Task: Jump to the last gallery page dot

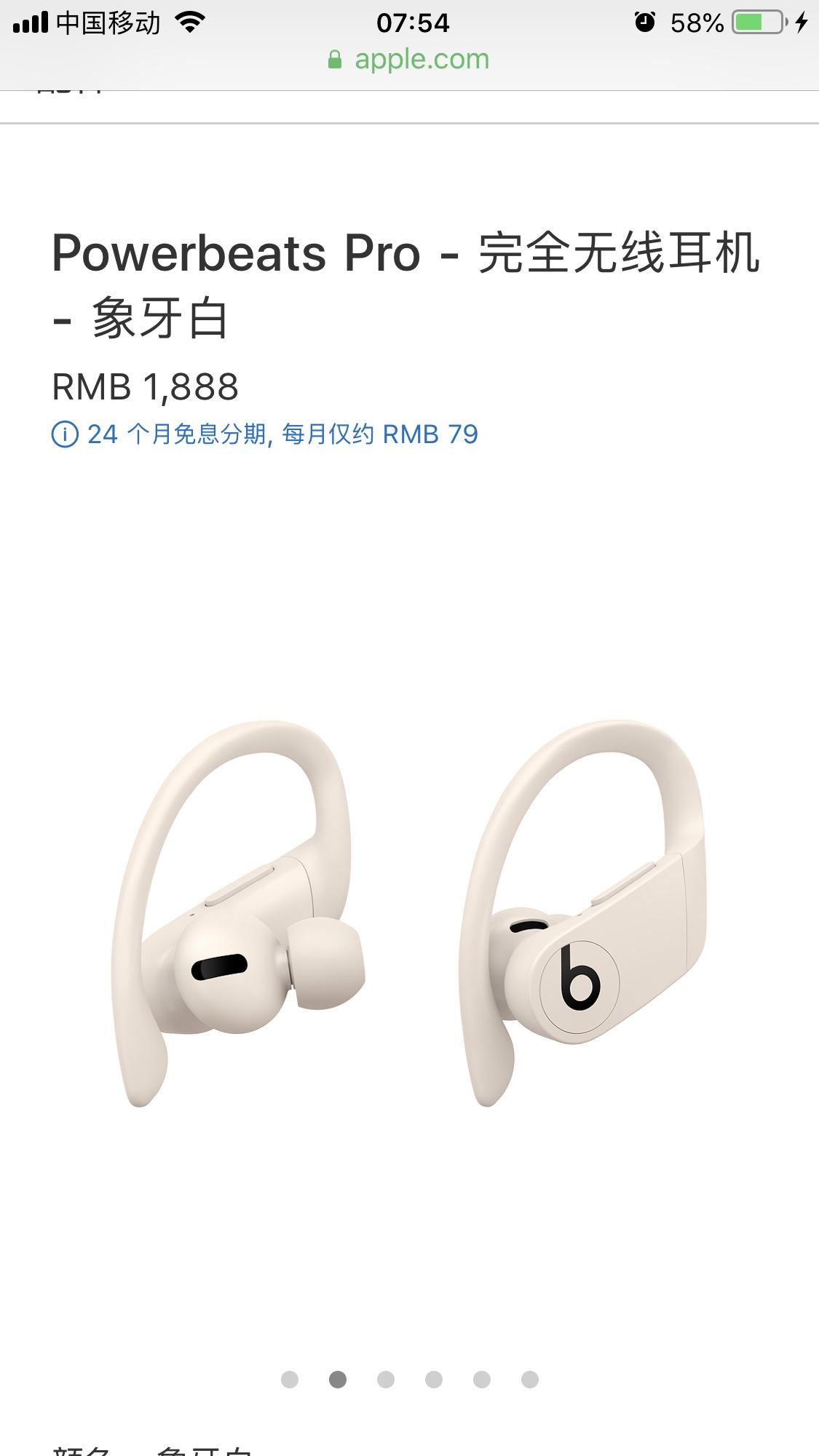Action: tap(530, 1380)
